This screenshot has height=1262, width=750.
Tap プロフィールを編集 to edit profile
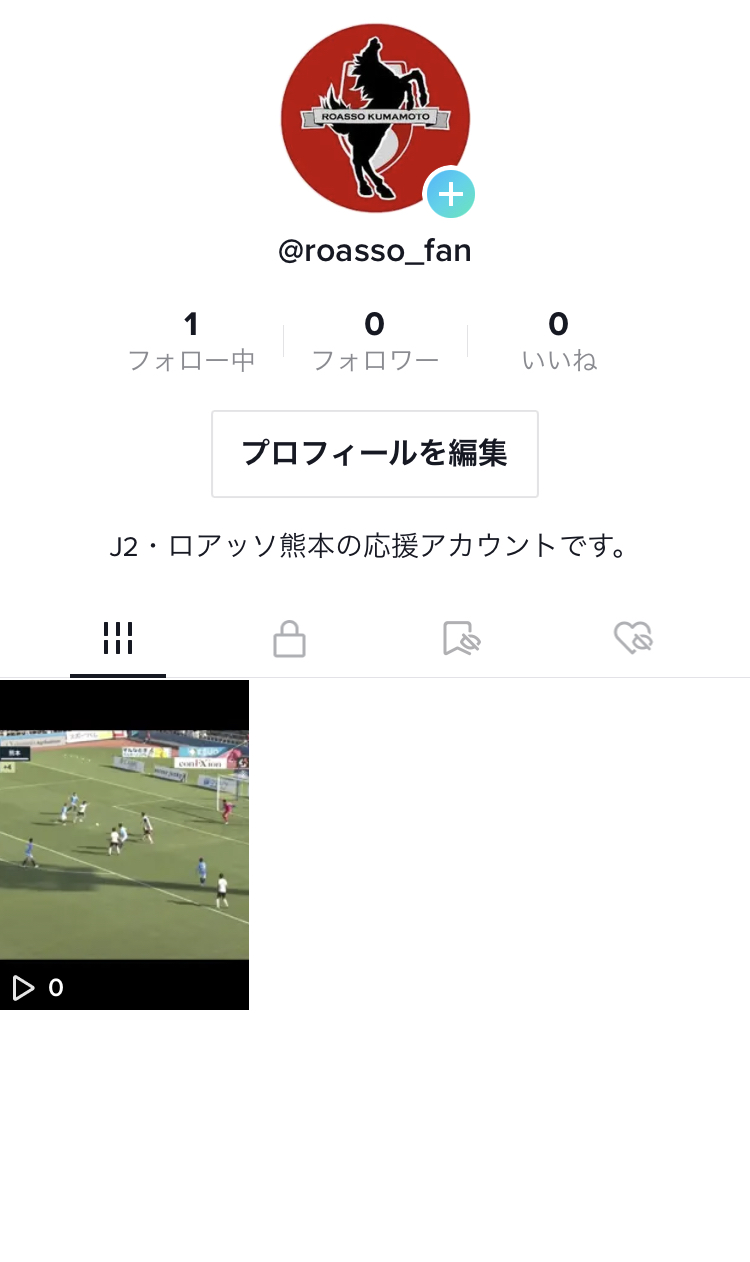pos(375,453)
